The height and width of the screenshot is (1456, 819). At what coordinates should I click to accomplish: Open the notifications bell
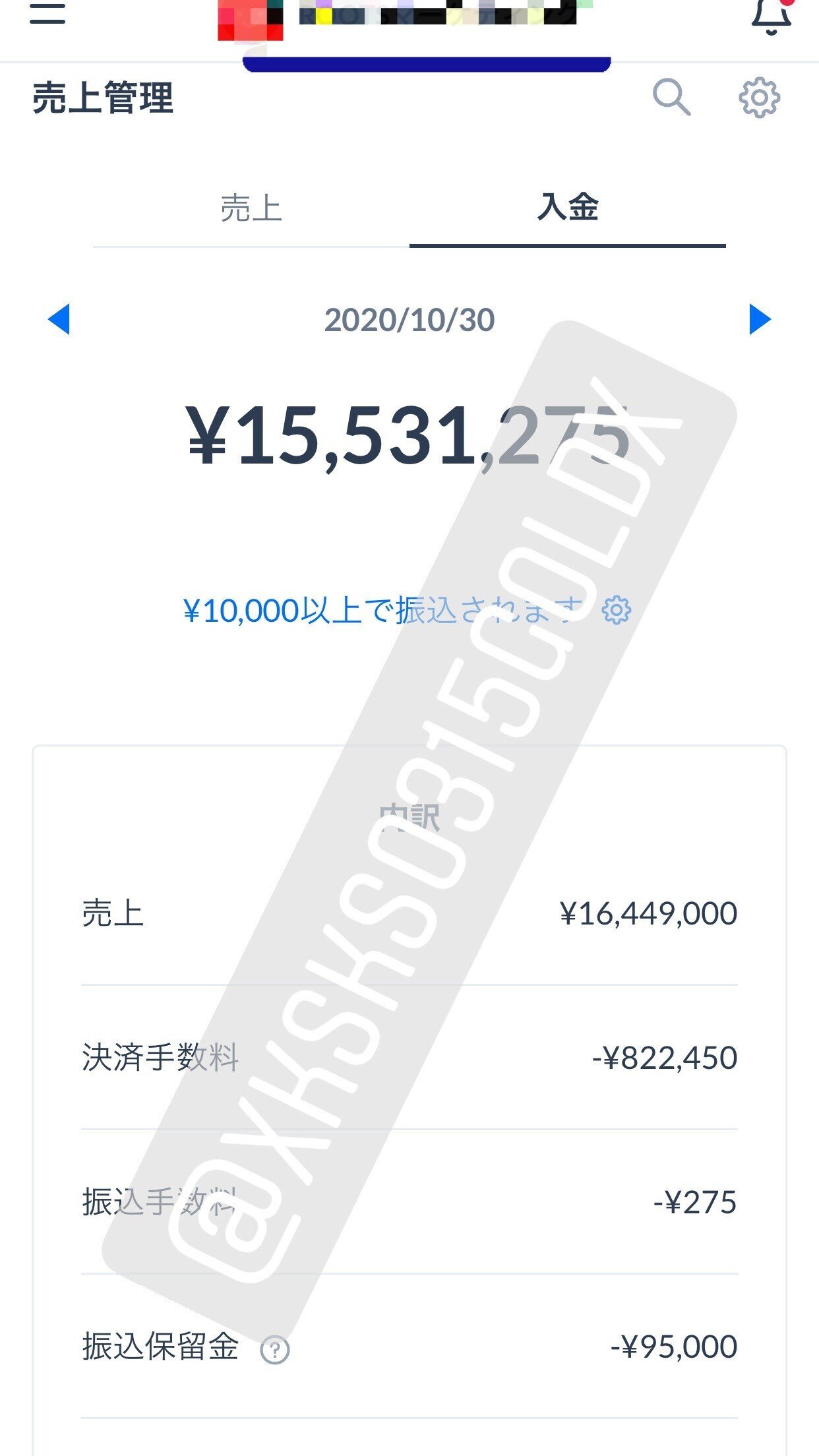[772, 16]
